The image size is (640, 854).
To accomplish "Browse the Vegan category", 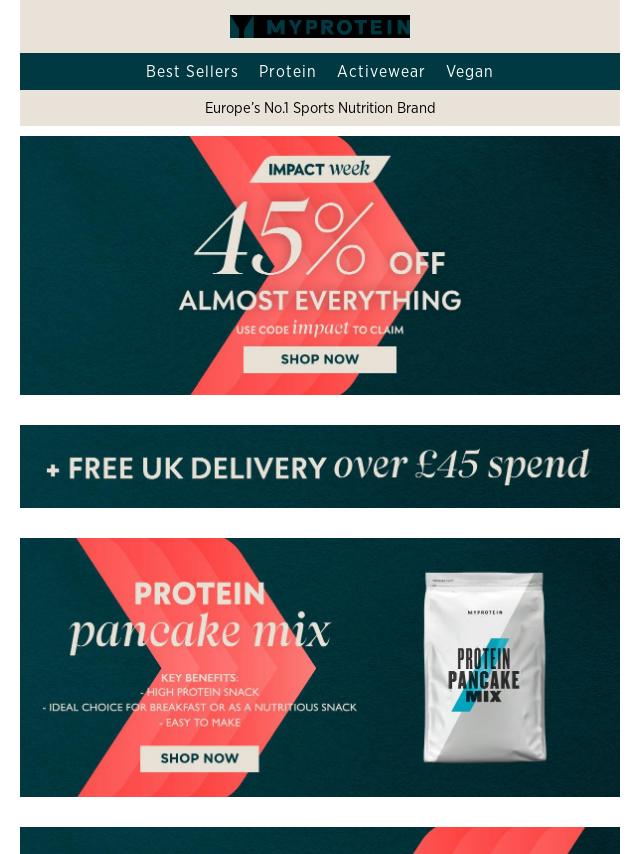I will pyautogui.click(x=469, y=72).
